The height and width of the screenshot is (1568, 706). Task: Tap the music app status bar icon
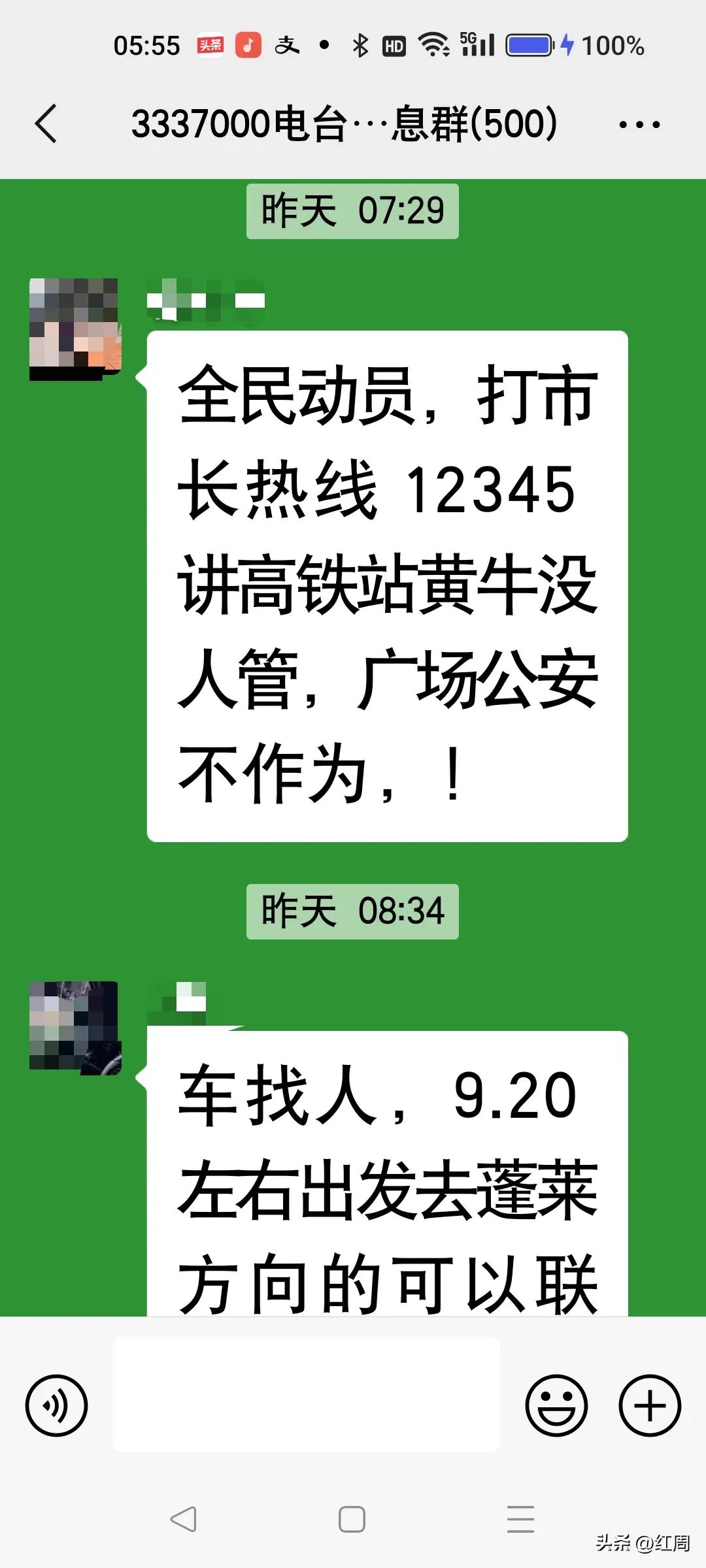248,44
